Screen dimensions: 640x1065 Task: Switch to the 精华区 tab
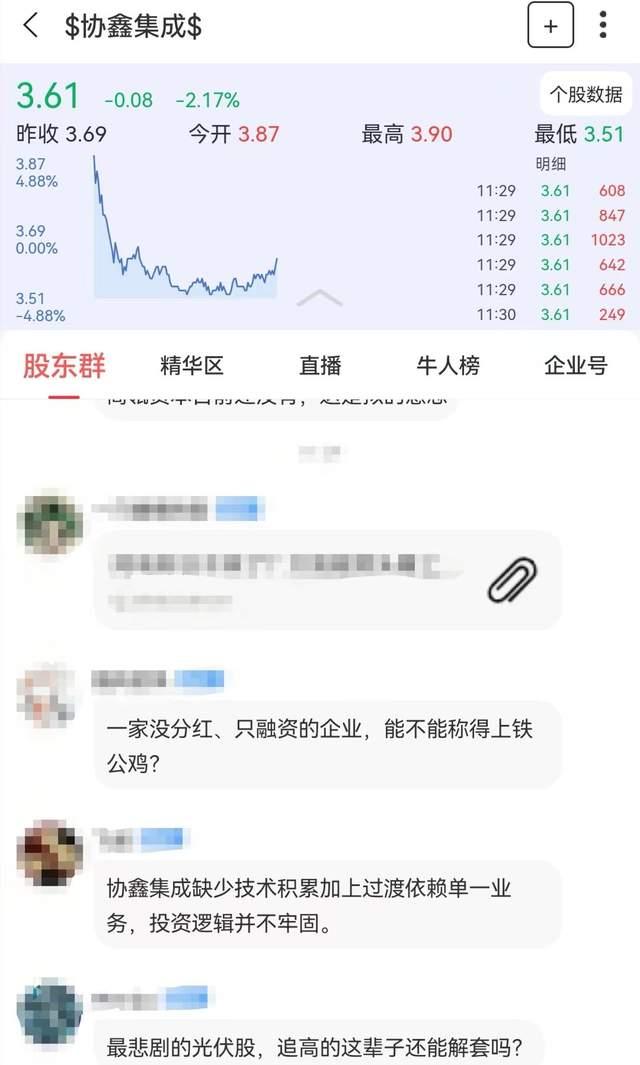point(192,366)
